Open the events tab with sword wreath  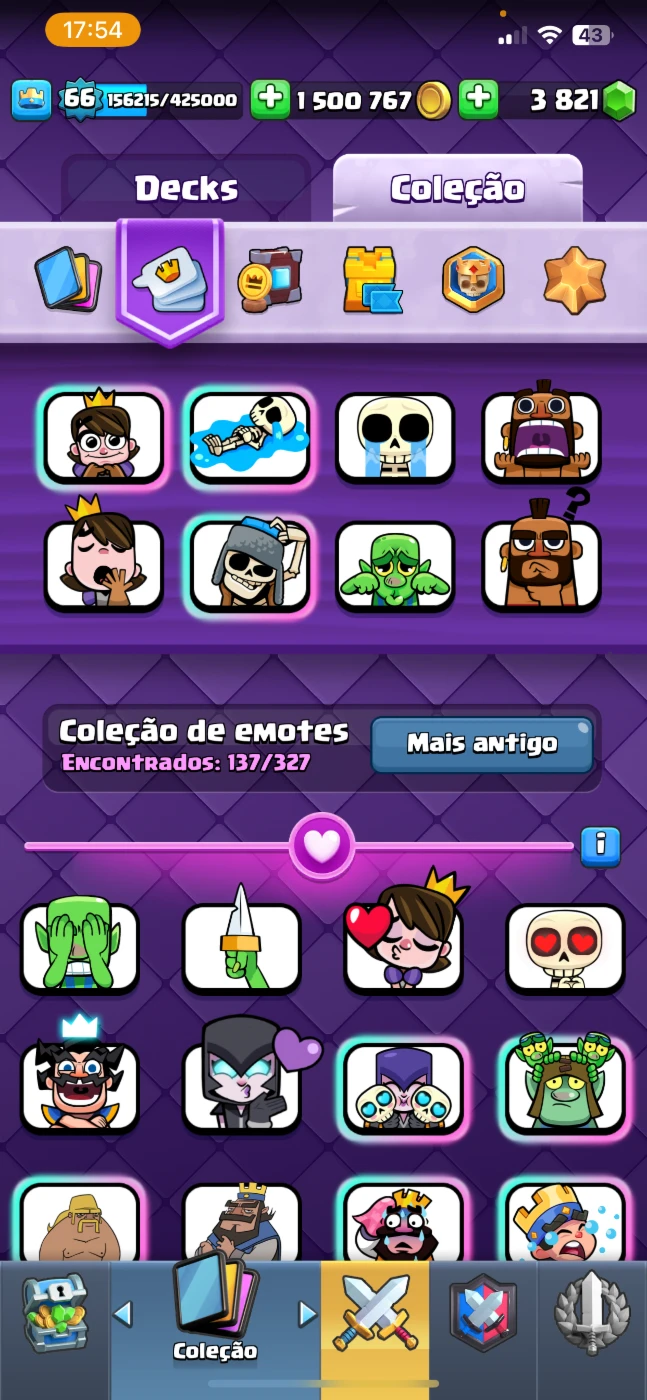[592, 1313]
